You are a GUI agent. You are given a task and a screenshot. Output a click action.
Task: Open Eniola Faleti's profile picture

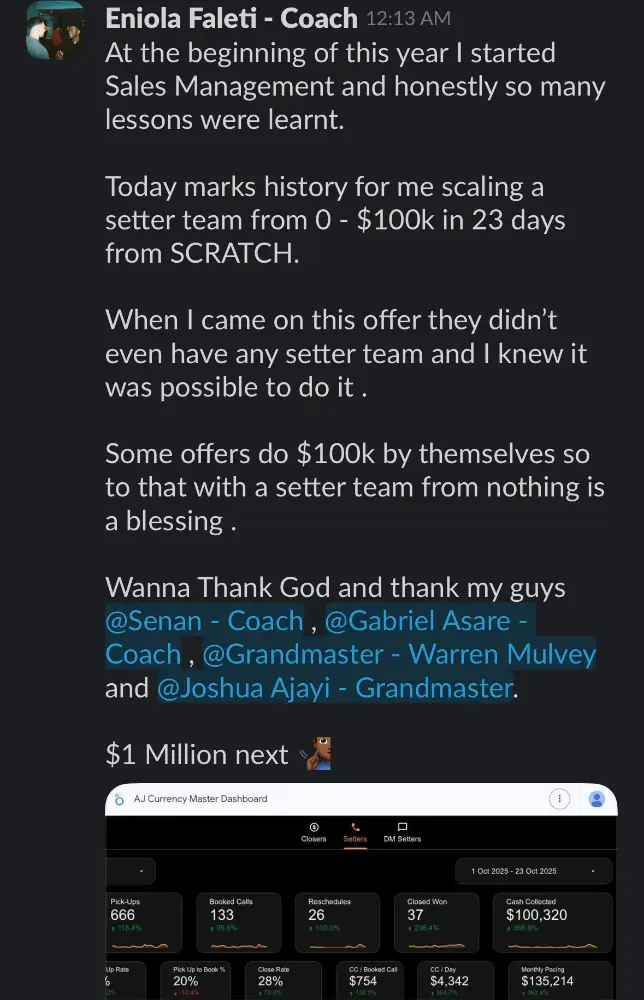[x=56, y=30]
